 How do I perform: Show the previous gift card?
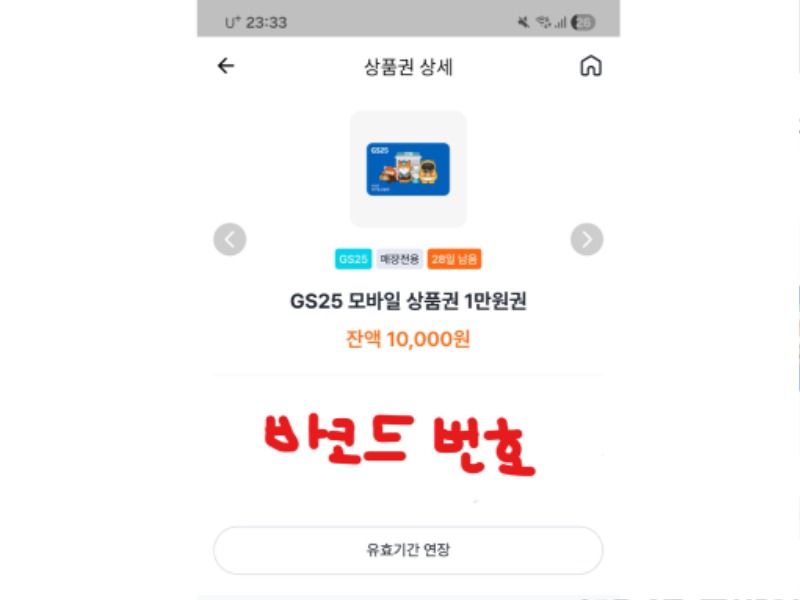230,239
